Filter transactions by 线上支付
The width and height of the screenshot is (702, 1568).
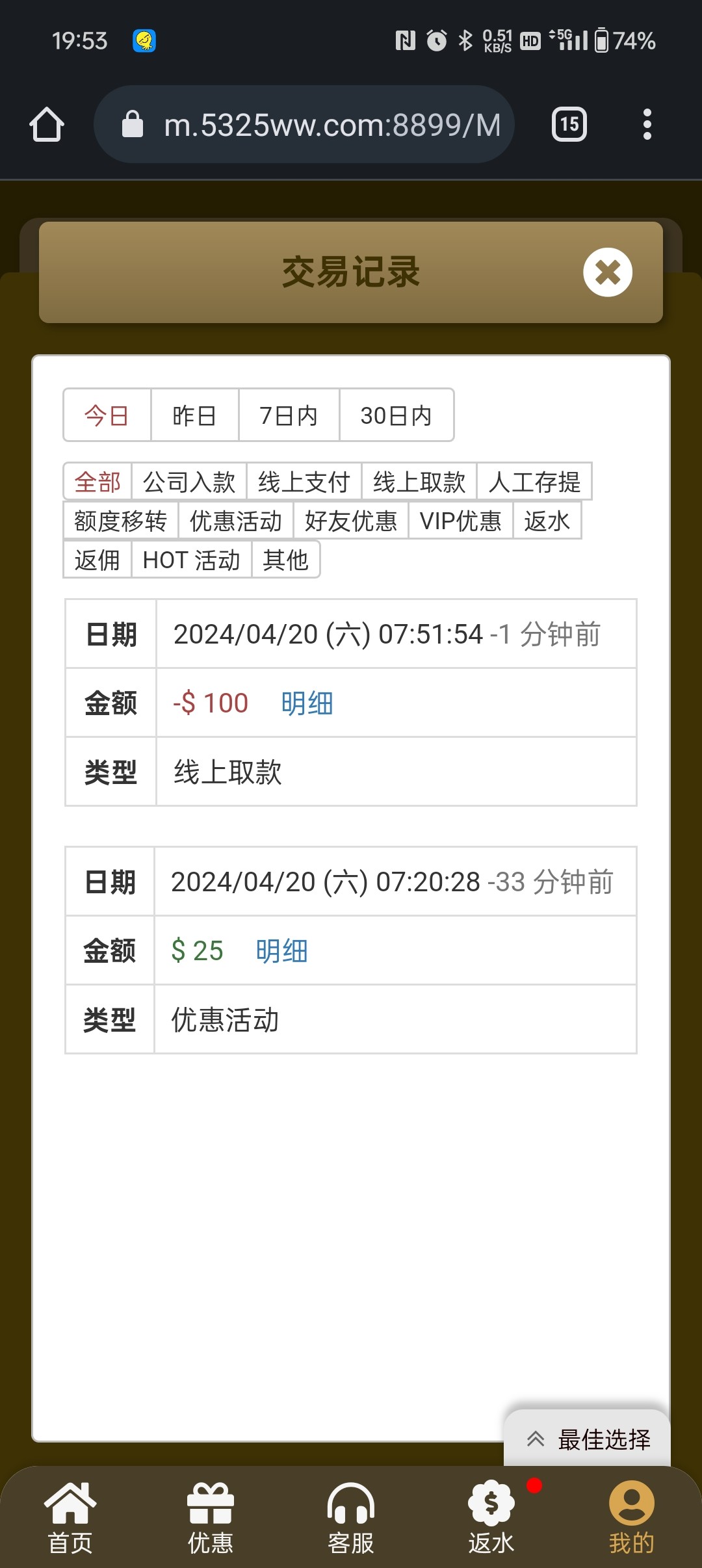tap(304, 482)
